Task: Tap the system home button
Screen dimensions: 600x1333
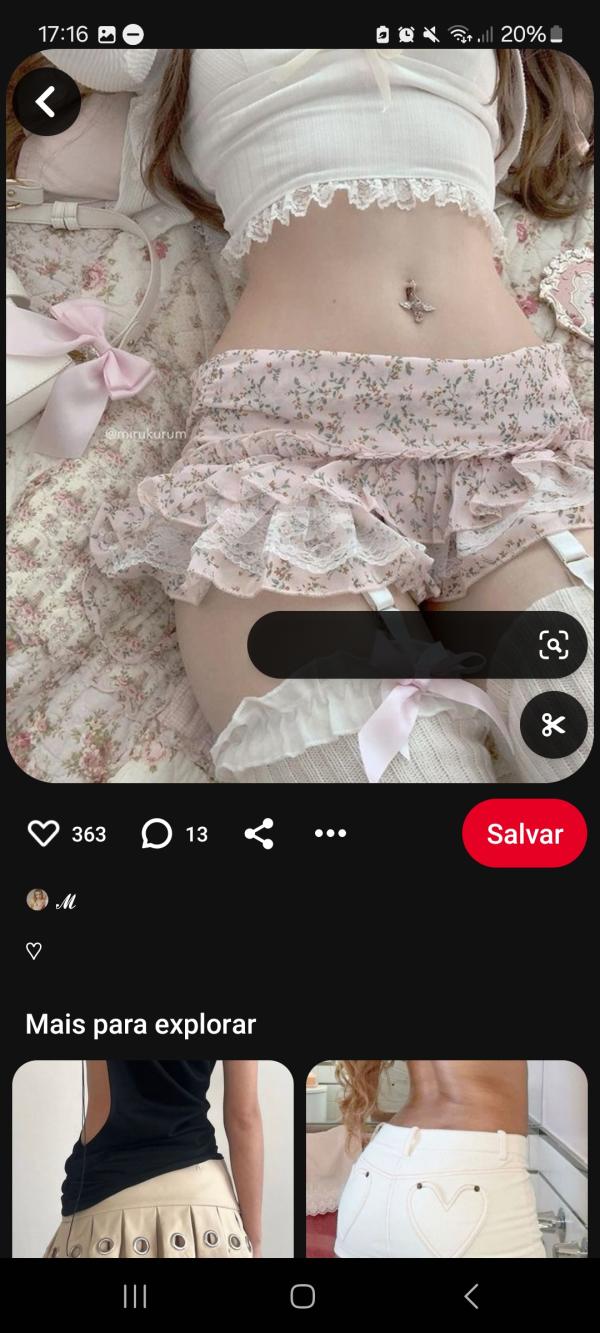Action: click(x=302, y=1296)
